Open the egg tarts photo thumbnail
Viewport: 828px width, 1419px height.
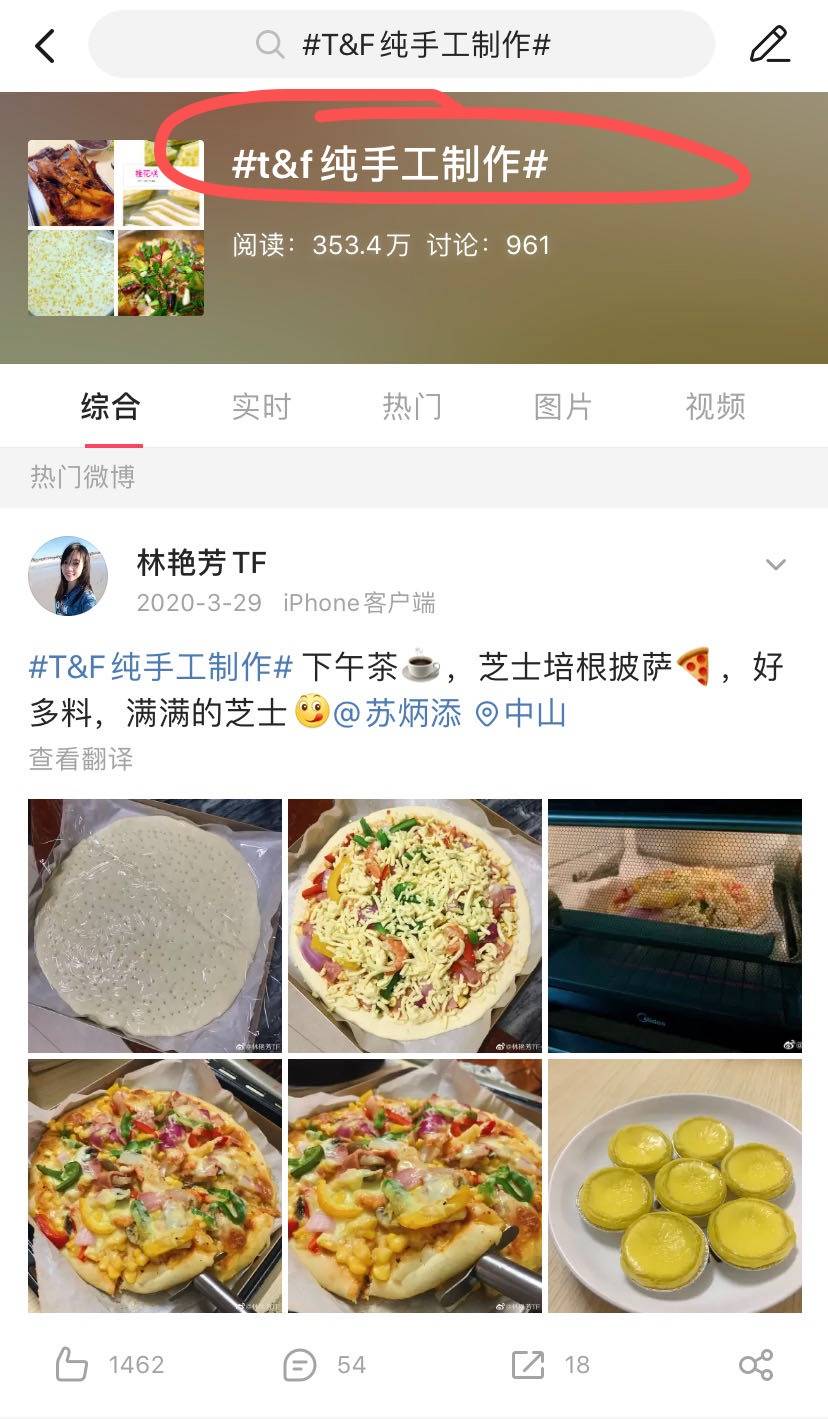tap(674, 1186)
